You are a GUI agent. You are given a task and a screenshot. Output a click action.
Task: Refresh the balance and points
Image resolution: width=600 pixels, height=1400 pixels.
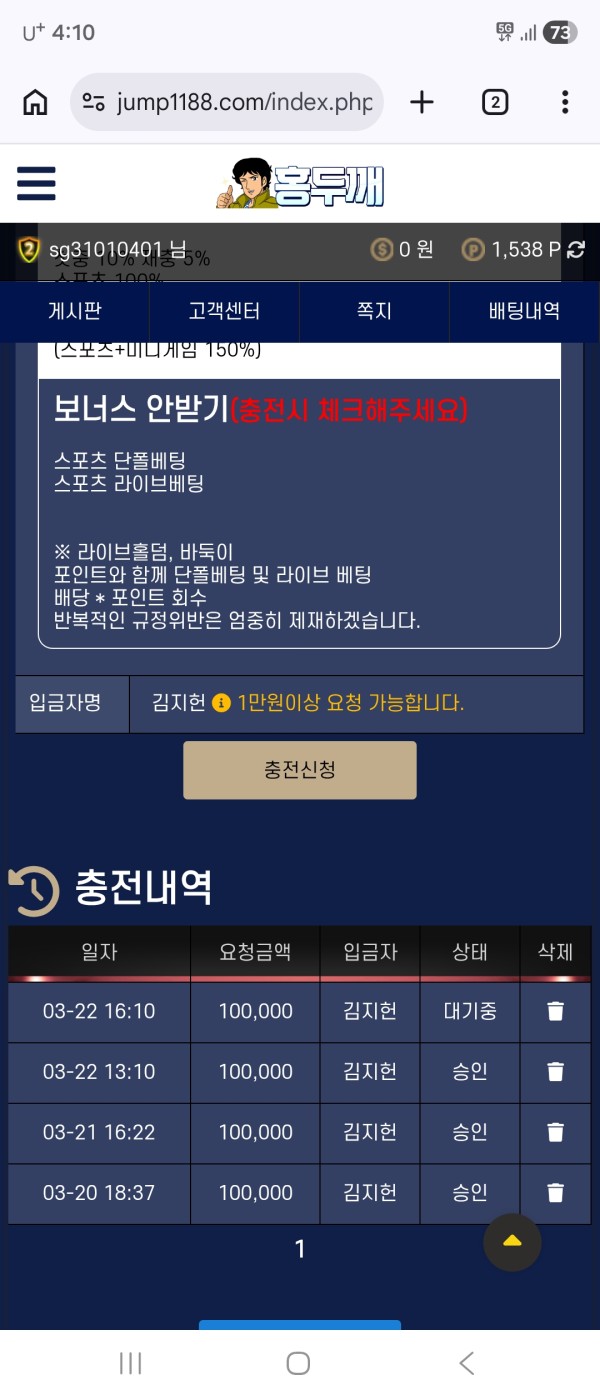click(x=576, y=250)
